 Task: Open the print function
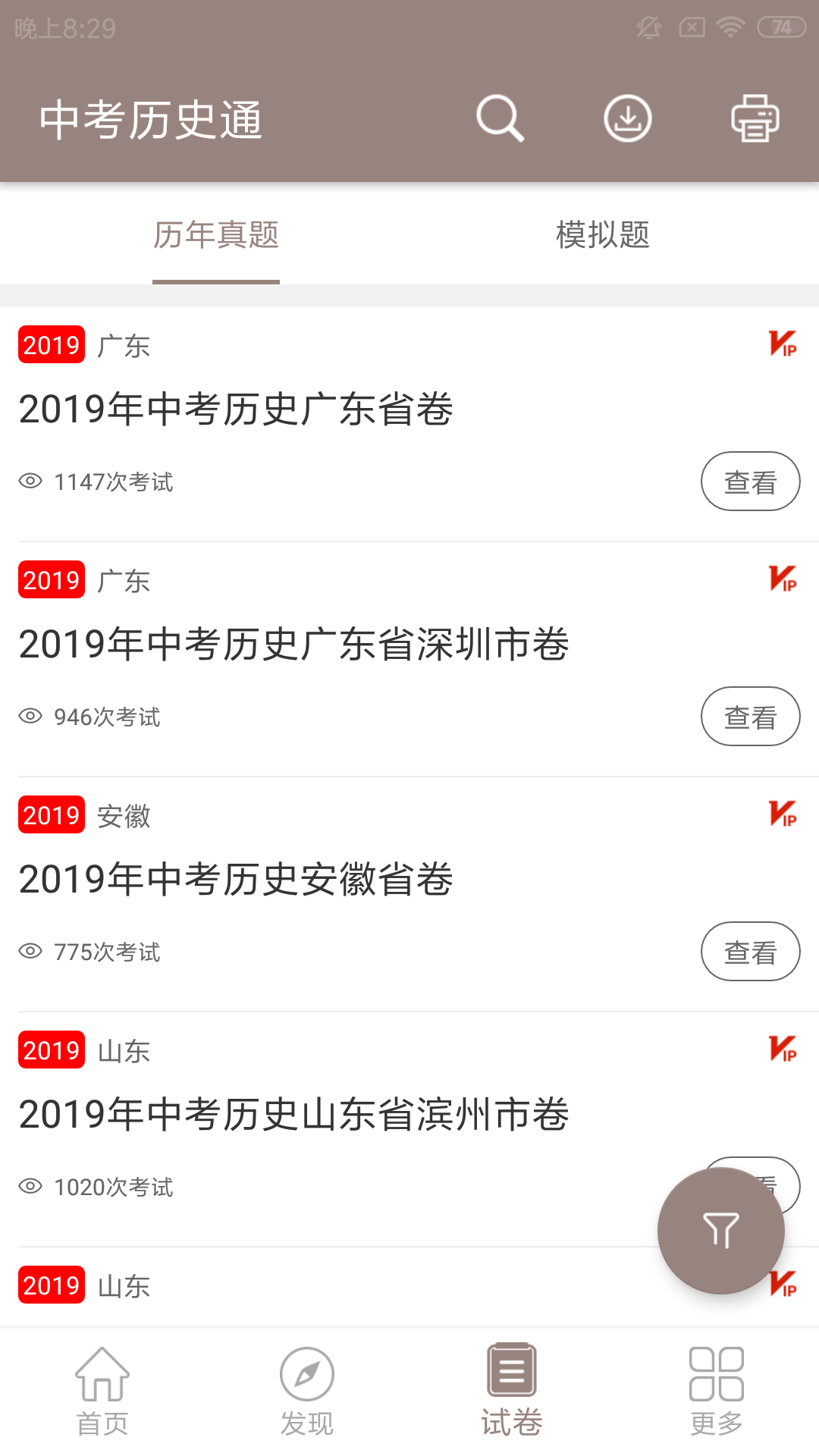754,118
